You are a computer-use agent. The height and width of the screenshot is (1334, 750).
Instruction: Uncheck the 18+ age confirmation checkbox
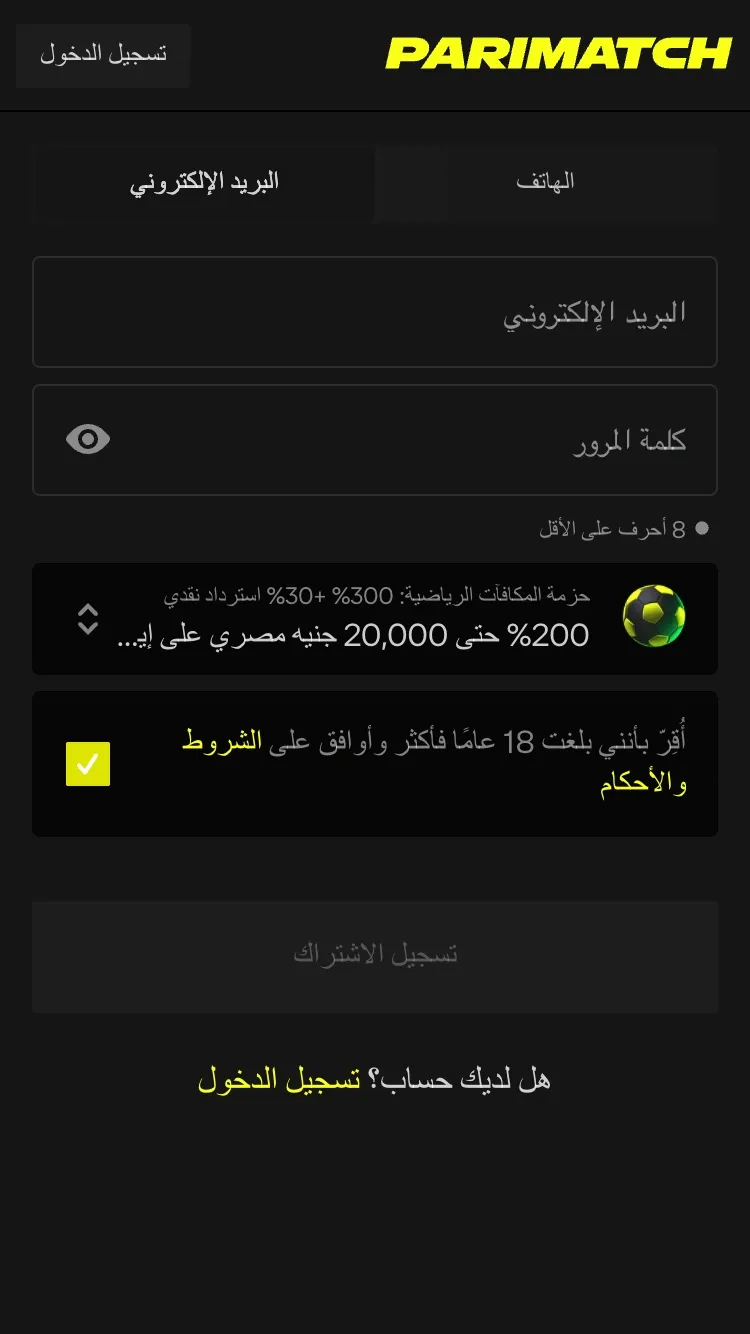click(88, 764)
